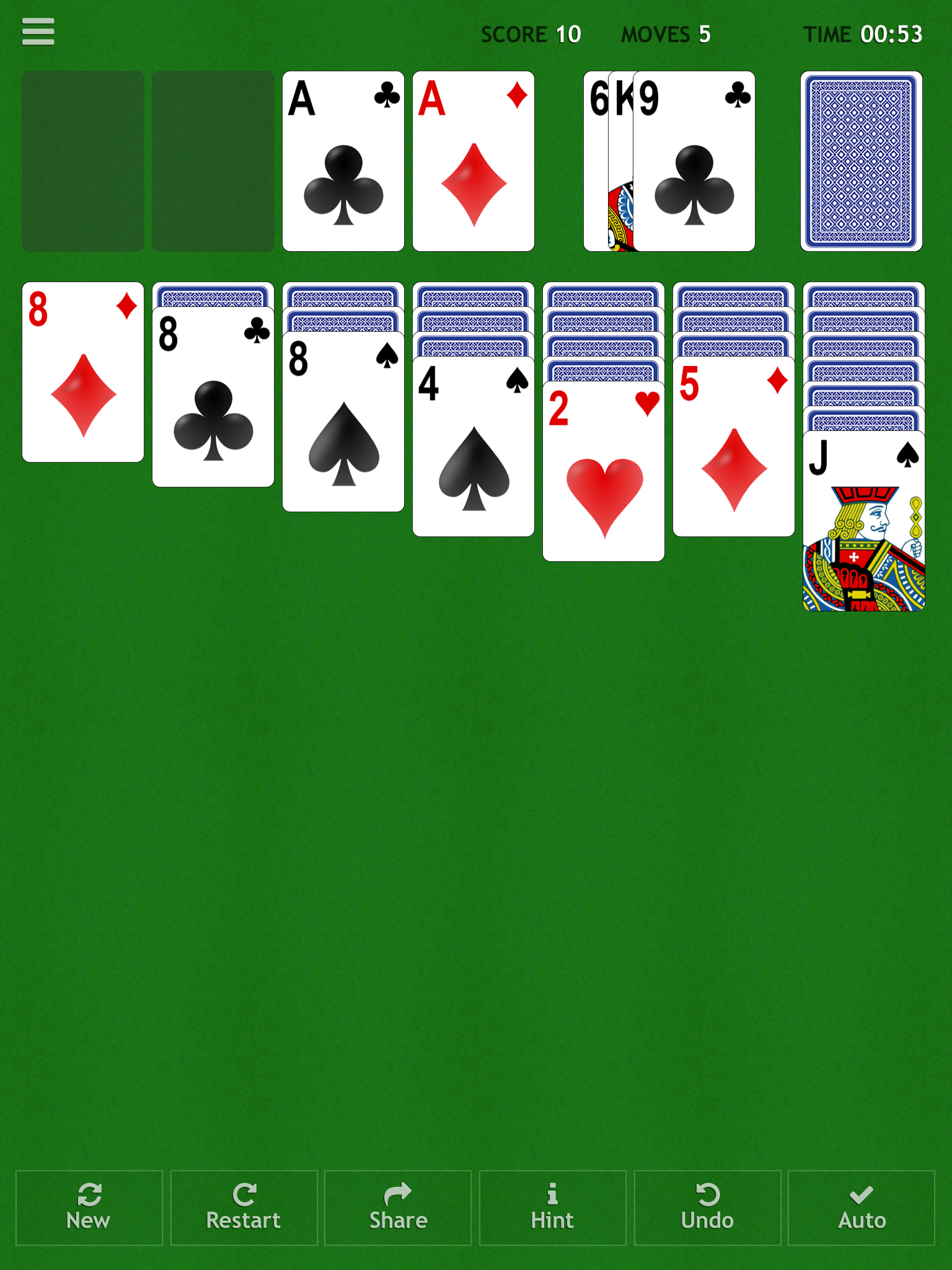The image size is (952, 1270).
Task: Select the 8 of diamonds card
Action: [83, 372]
